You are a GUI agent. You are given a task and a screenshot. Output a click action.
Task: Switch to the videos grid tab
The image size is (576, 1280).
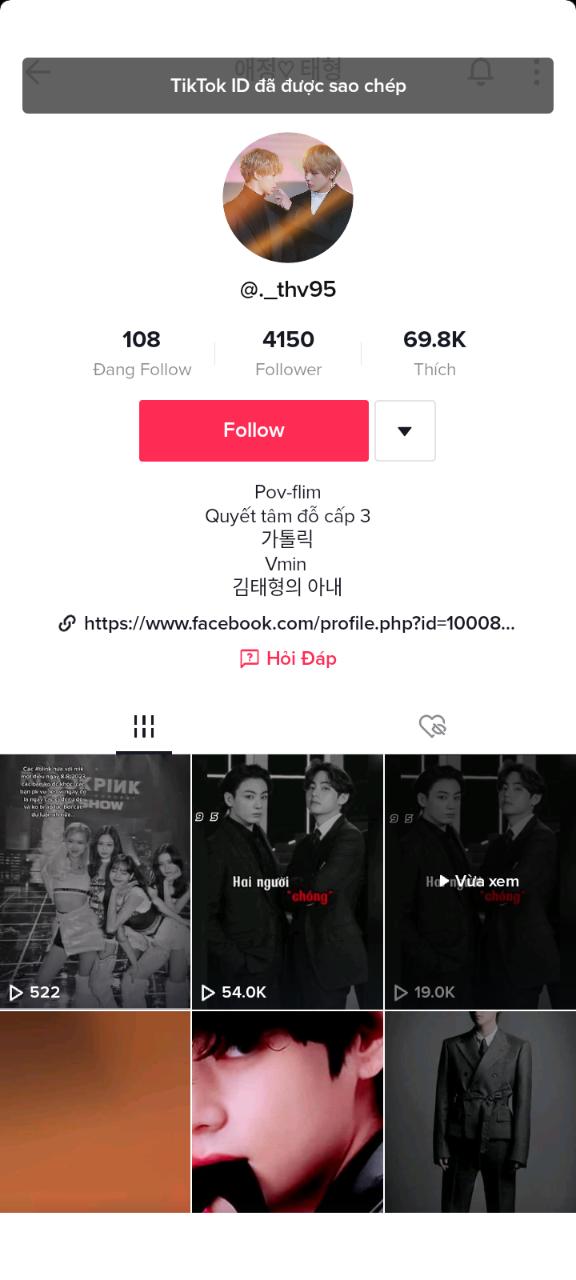pyautogui.click(x=144, y=726)
